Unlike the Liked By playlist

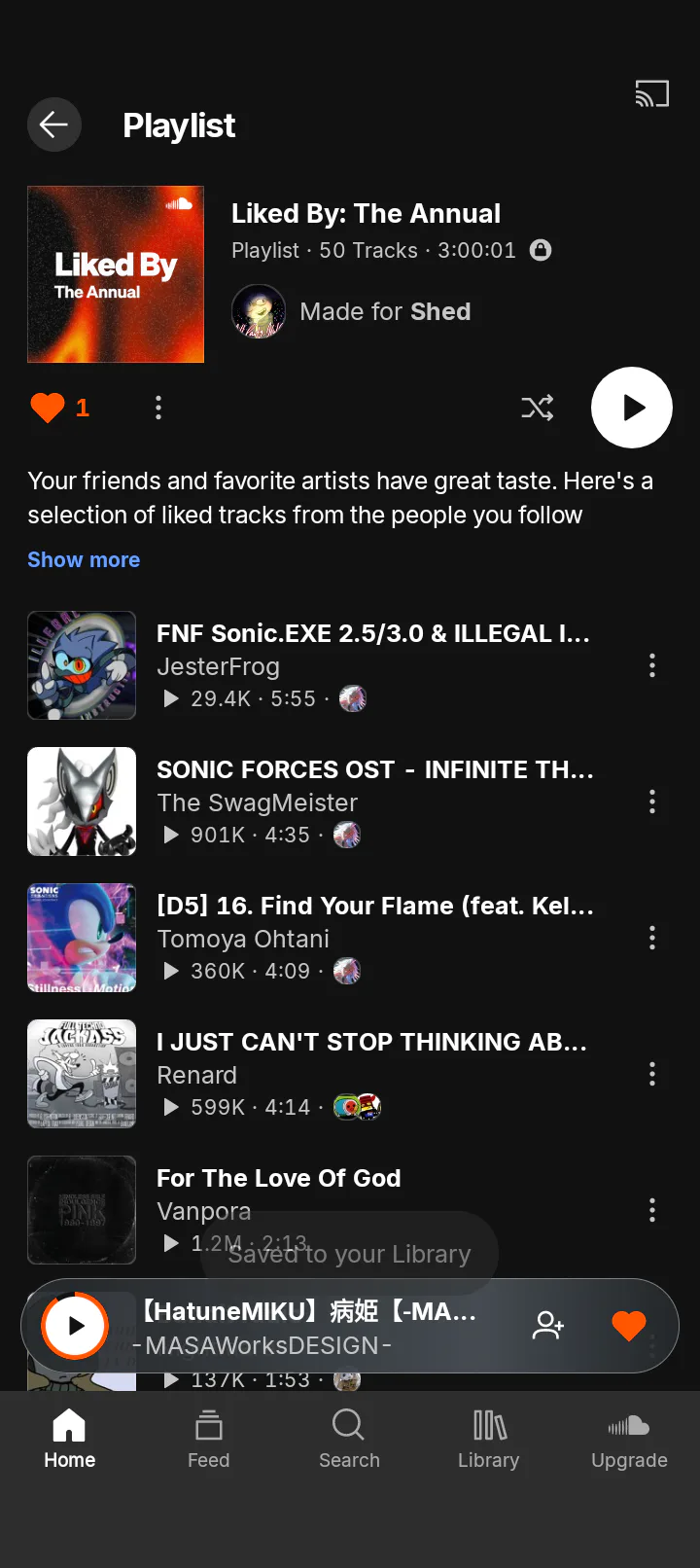click(48, 408)
